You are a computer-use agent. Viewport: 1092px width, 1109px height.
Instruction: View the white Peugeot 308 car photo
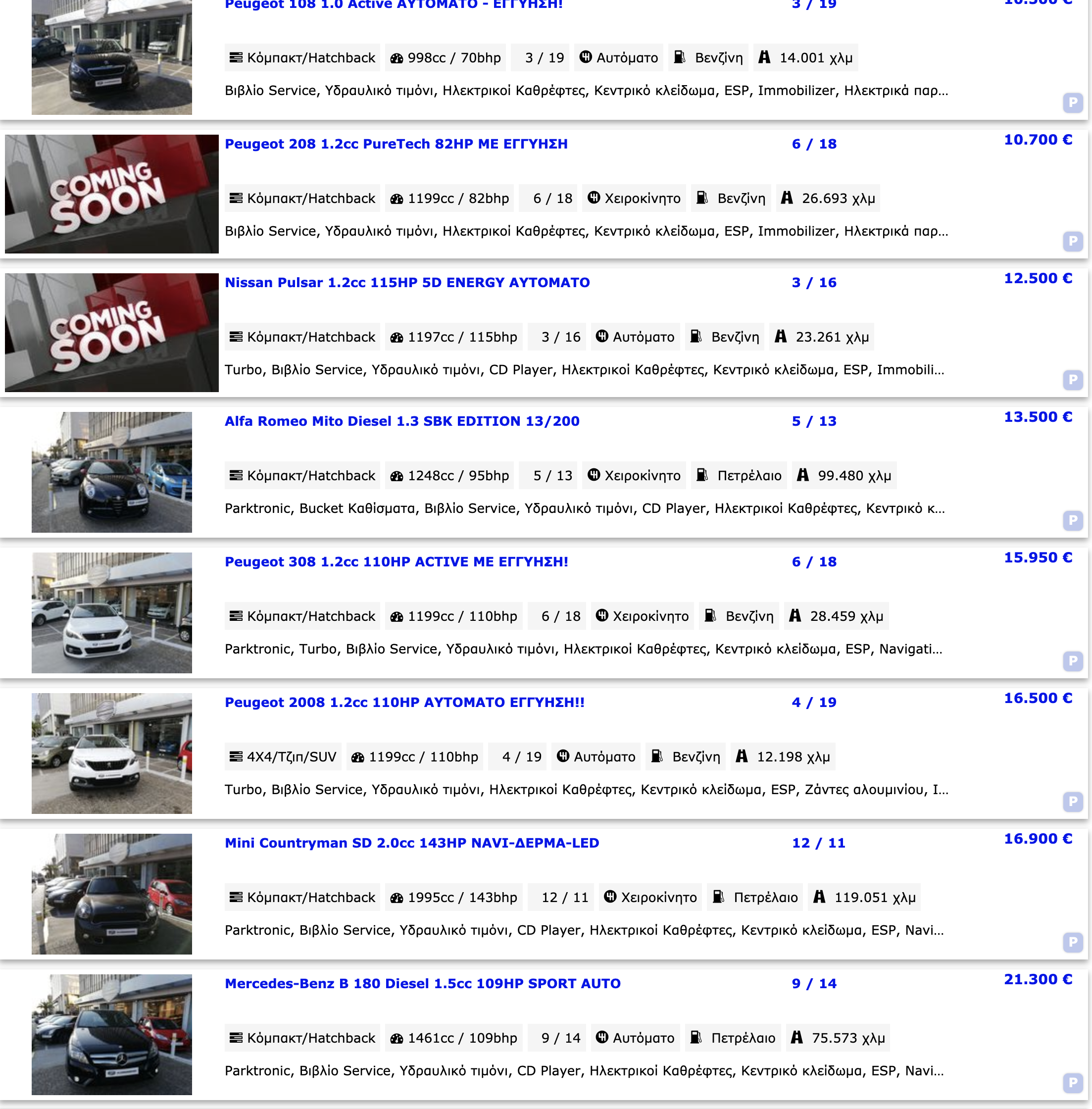tap(112, 613)
